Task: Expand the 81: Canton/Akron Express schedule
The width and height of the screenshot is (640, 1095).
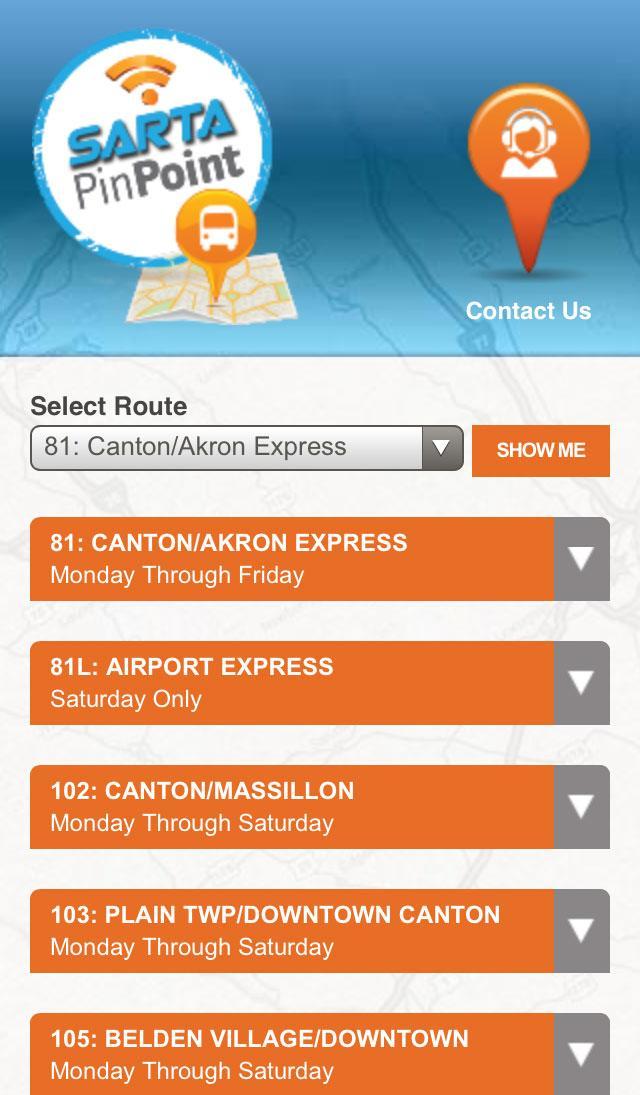Action: coord(581,559)
